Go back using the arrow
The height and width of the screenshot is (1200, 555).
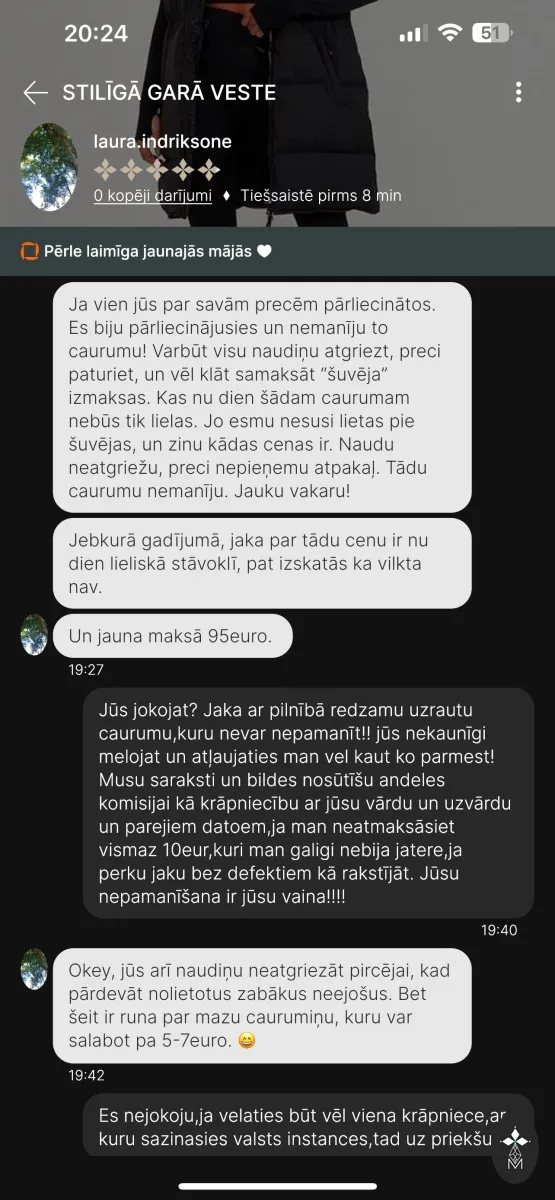[x=36, y=93]
